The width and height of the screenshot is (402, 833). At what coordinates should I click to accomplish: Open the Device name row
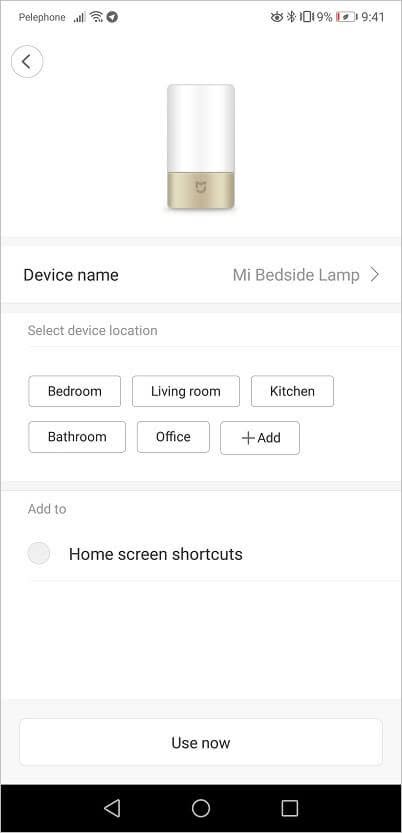(201, 275)
